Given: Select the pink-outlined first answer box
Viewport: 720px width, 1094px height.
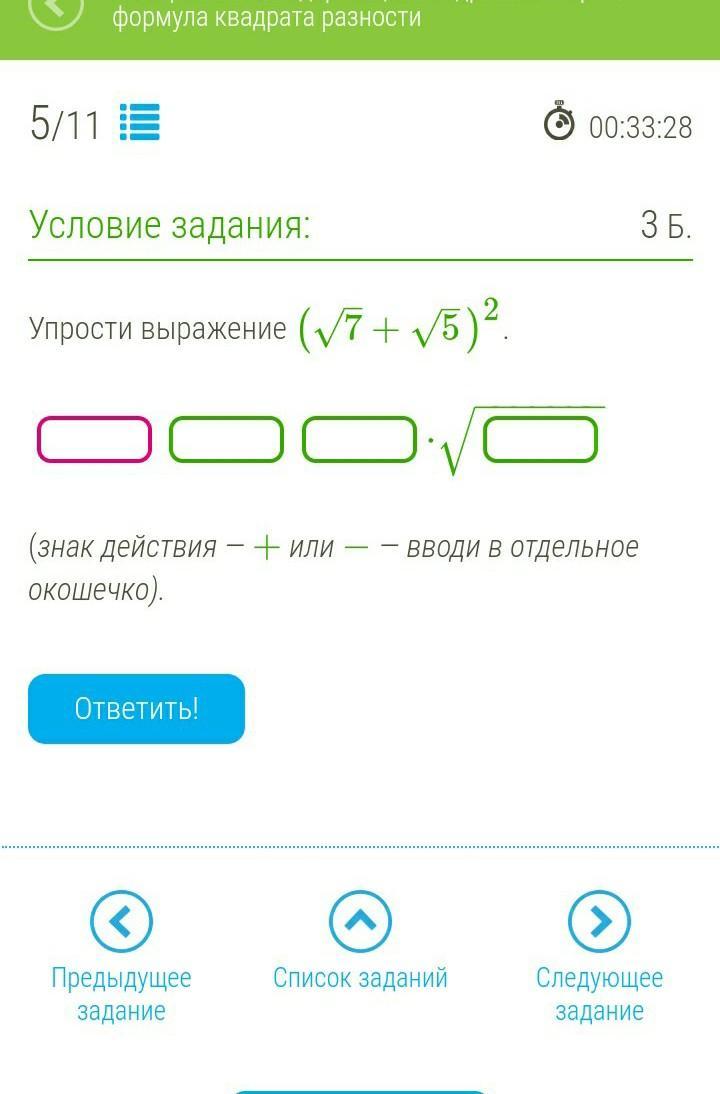Looking at the screenshot, I should pyautogui.click(x=95, y=440).
